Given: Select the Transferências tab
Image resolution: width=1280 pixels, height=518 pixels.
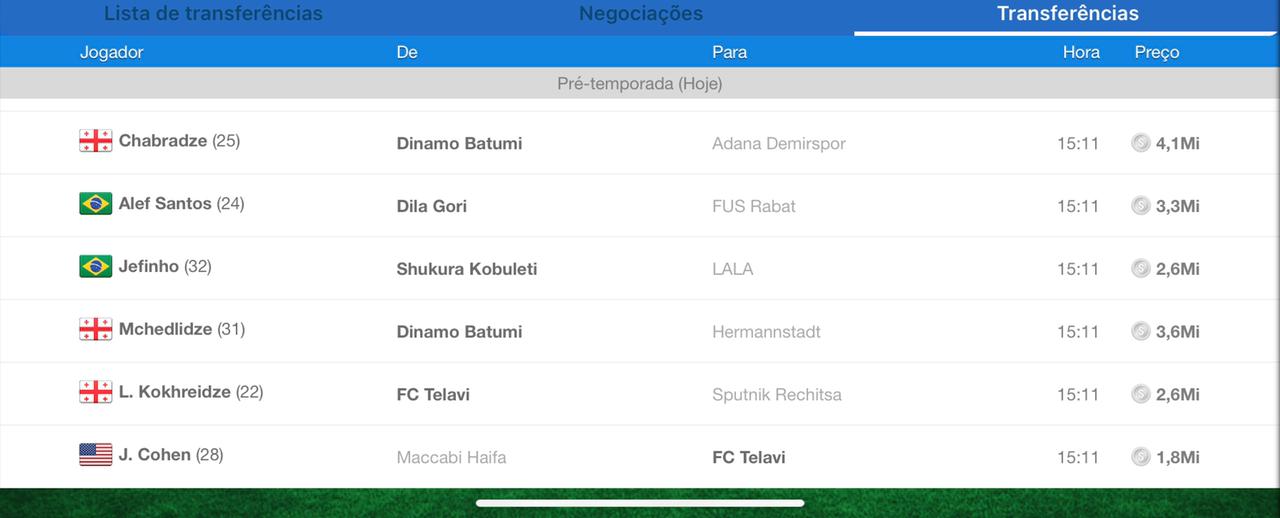Looking at the screenshot, I should (1067, 14).
